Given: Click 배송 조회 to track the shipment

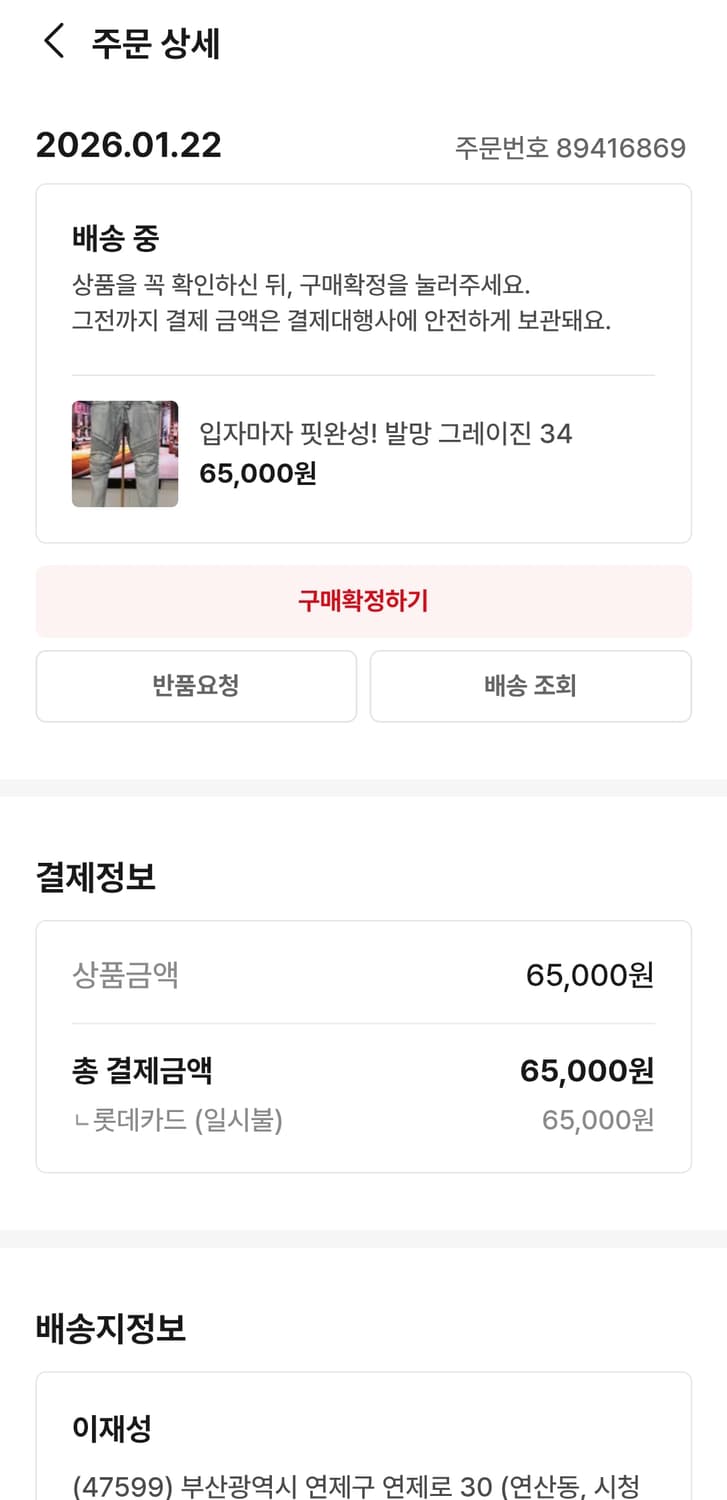Looking at the screenshot, I should (x=530, y=686).
